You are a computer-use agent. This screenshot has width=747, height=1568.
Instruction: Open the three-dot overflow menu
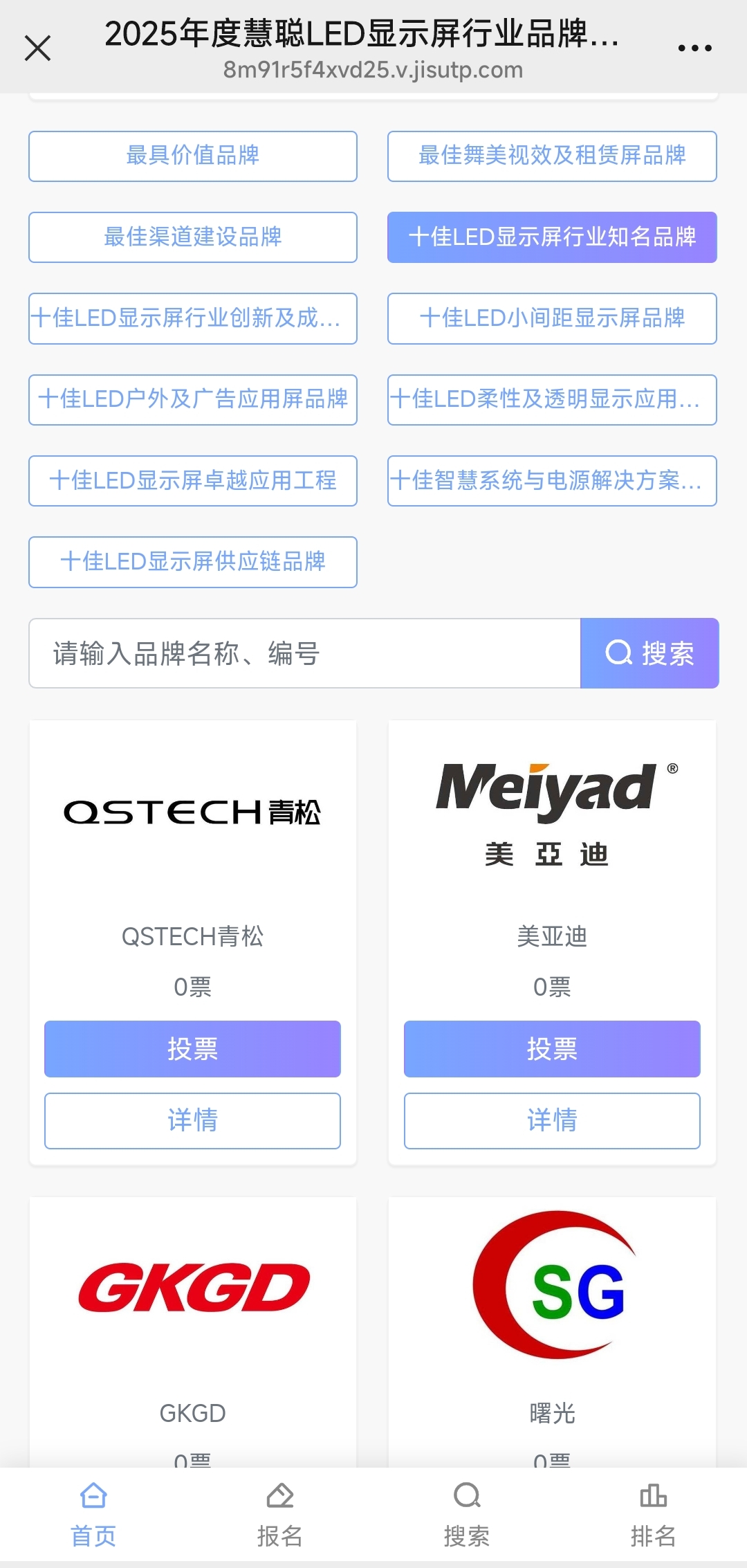pyautogui.click(x=694, y=48)
